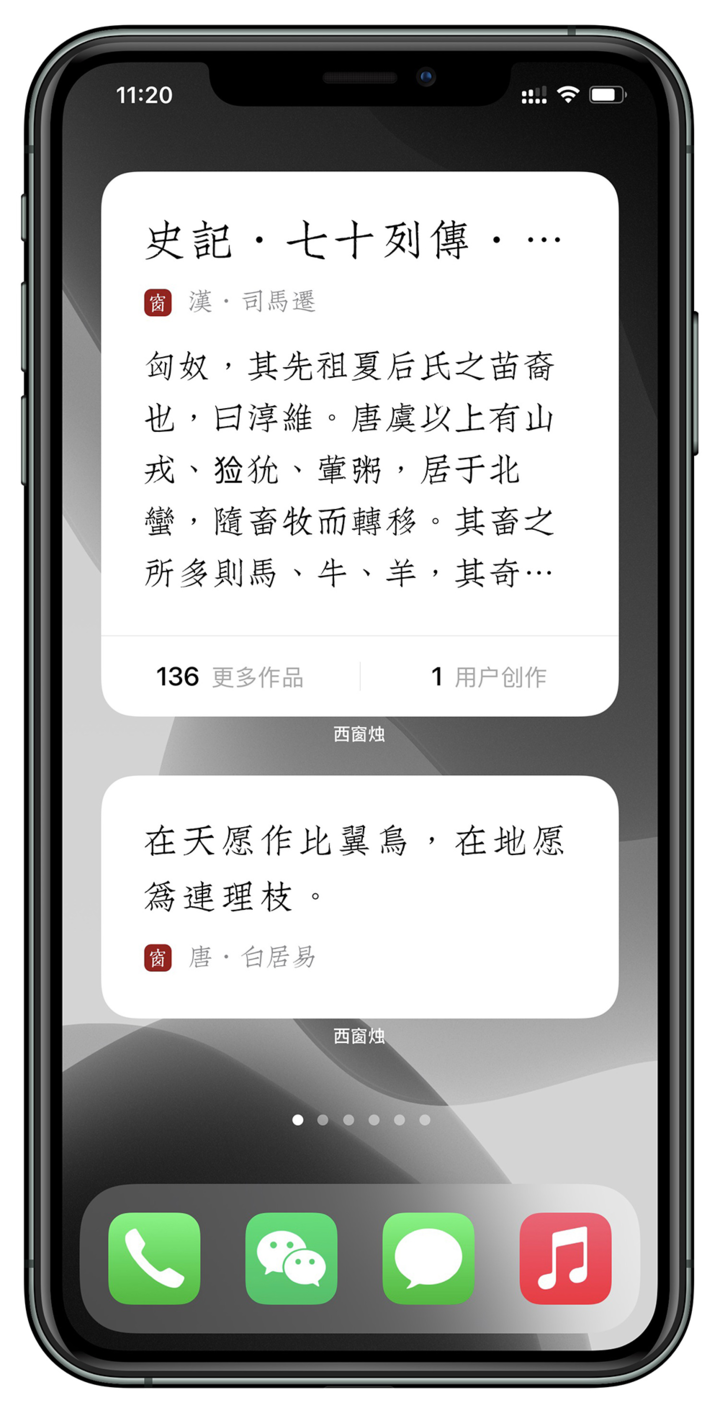The width and height of the screenshot is (720, 1413).
Task: Launch the Music app
Action: [x=565, y=1258]
